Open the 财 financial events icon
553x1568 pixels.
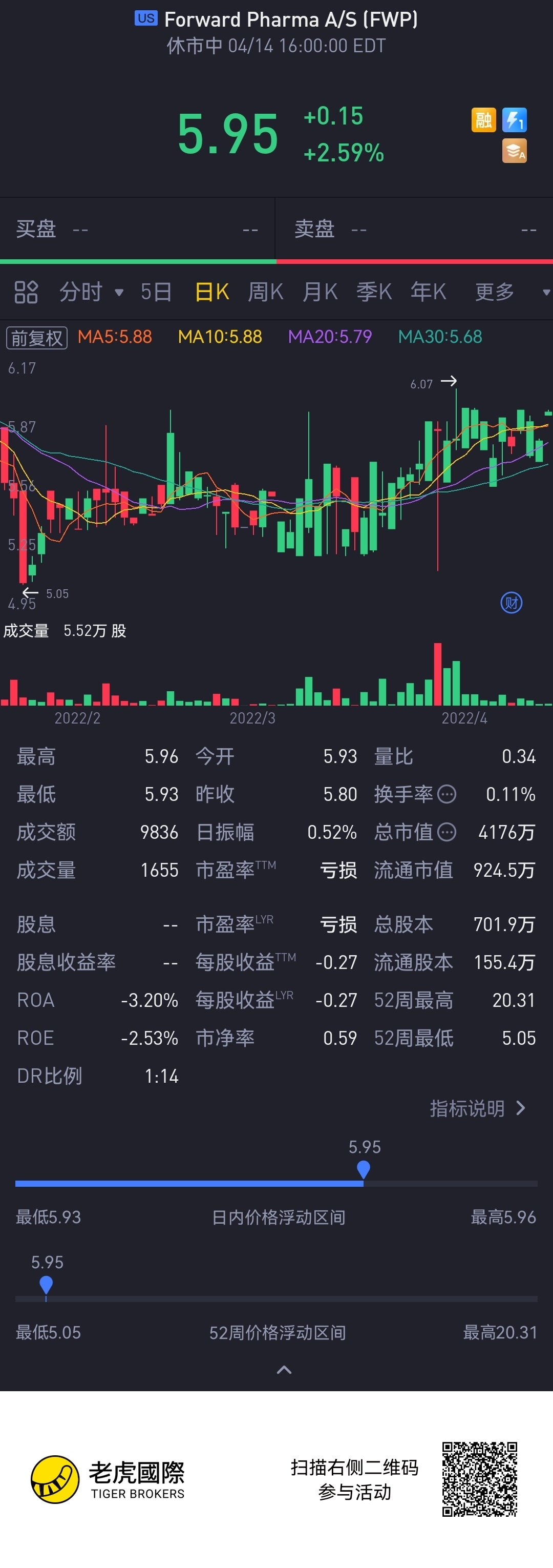511,603
